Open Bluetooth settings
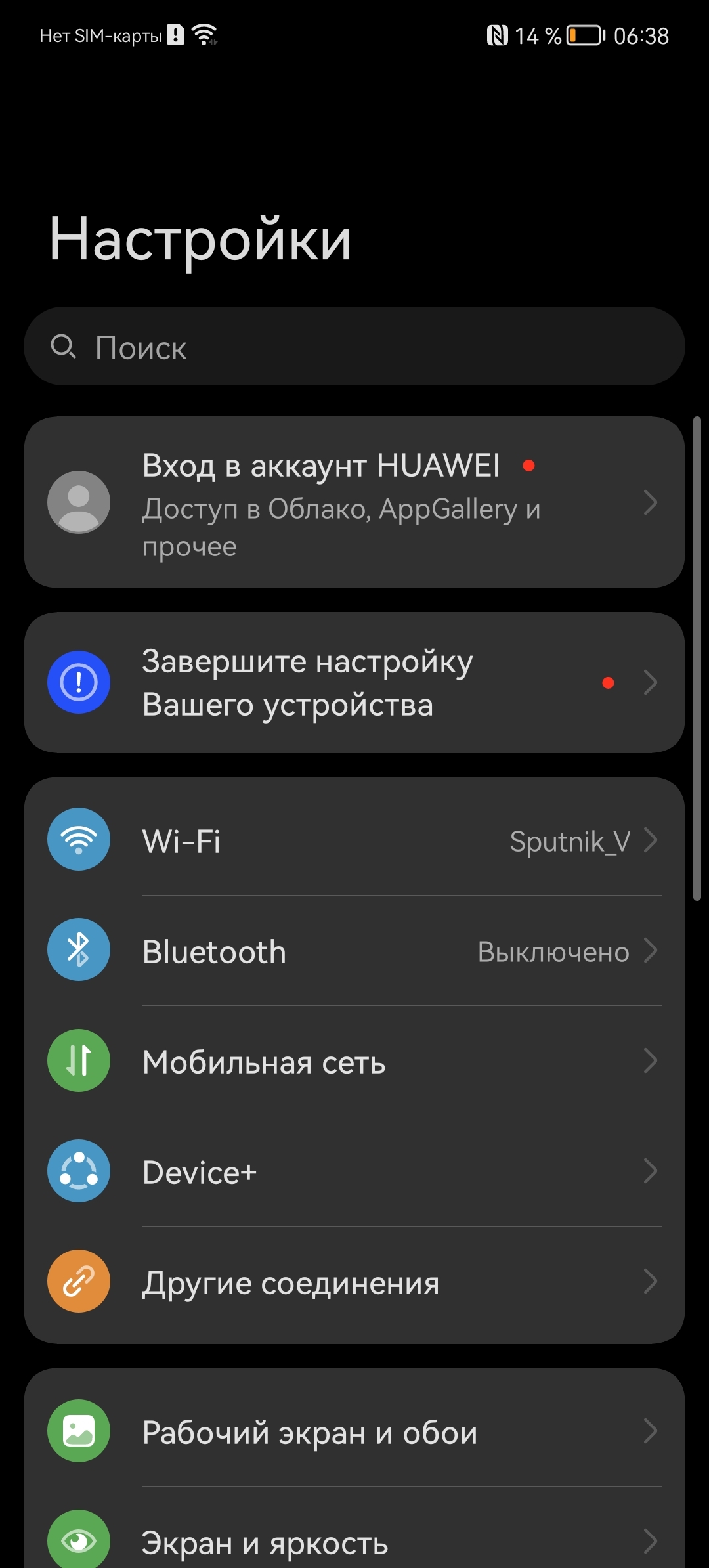 pyautogui.click(x=354, y=951)
